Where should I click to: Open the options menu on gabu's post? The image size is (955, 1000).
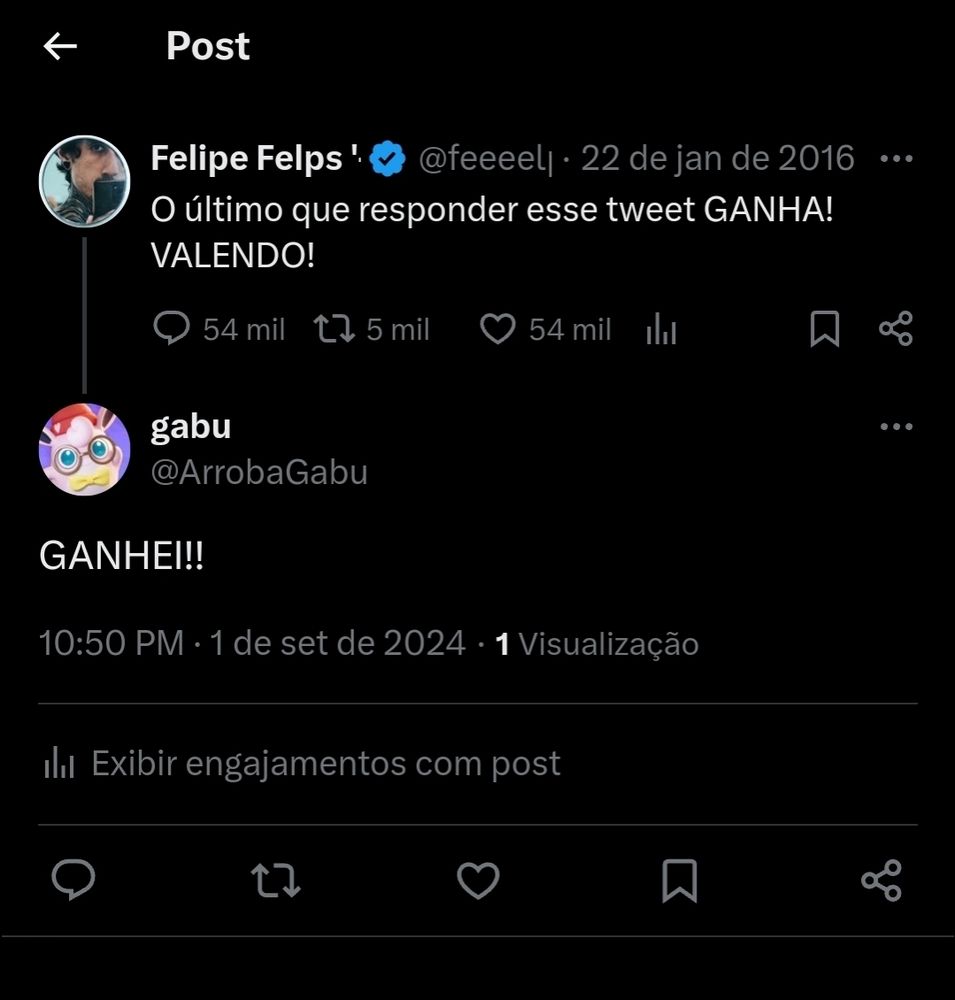pyautogui.click(x=895, y=427)
